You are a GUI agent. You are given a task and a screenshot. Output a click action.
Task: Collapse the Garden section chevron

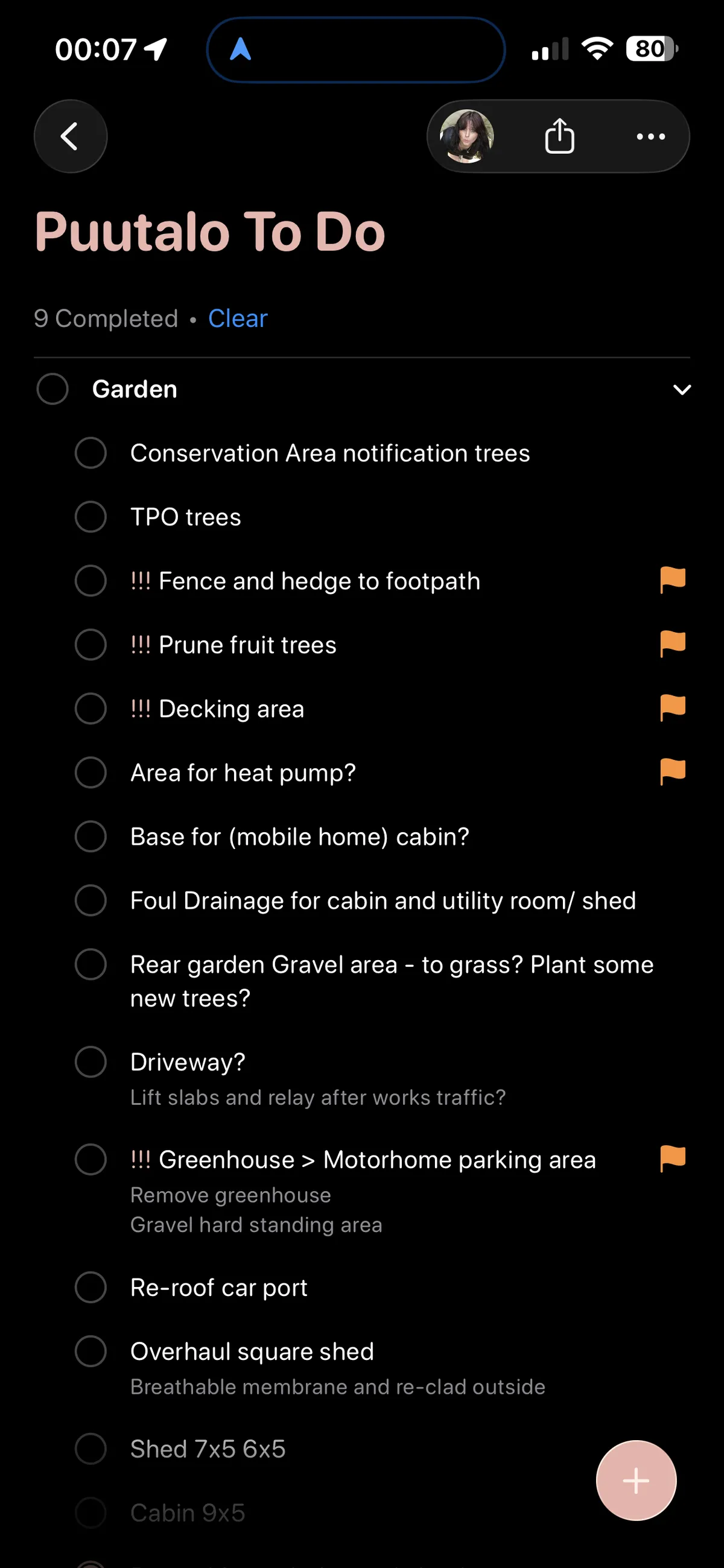point(682,390)
